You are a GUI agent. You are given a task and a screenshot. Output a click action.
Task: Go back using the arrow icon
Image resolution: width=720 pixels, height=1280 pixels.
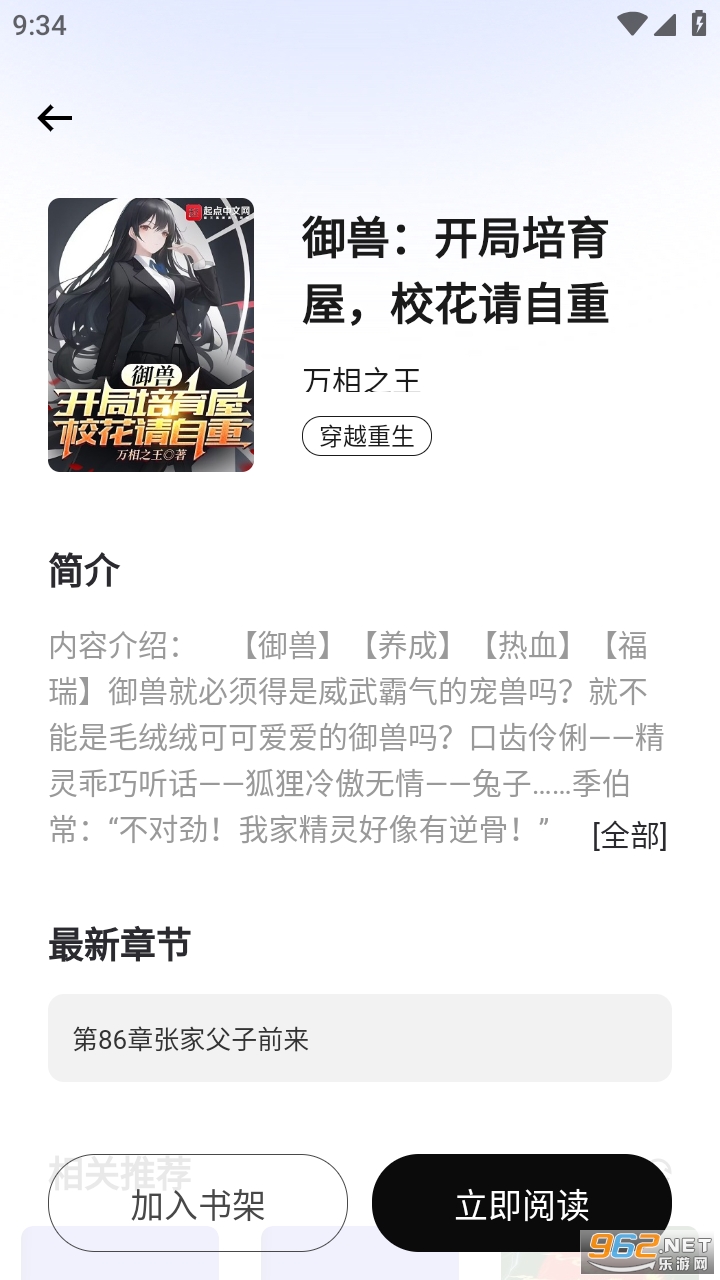(x=55, y=118)
